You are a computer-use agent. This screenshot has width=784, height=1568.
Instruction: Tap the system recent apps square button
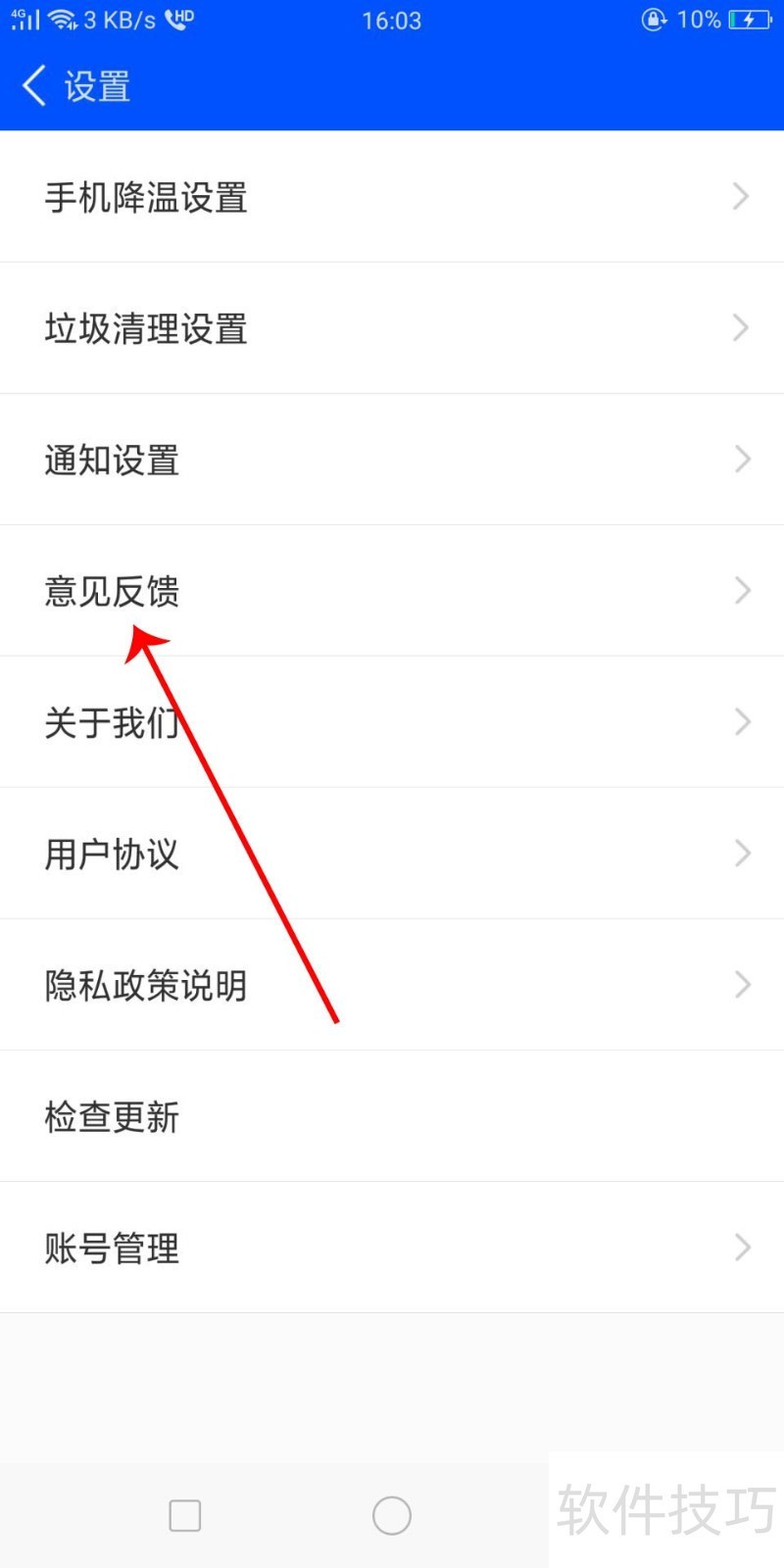(184, 1515)
